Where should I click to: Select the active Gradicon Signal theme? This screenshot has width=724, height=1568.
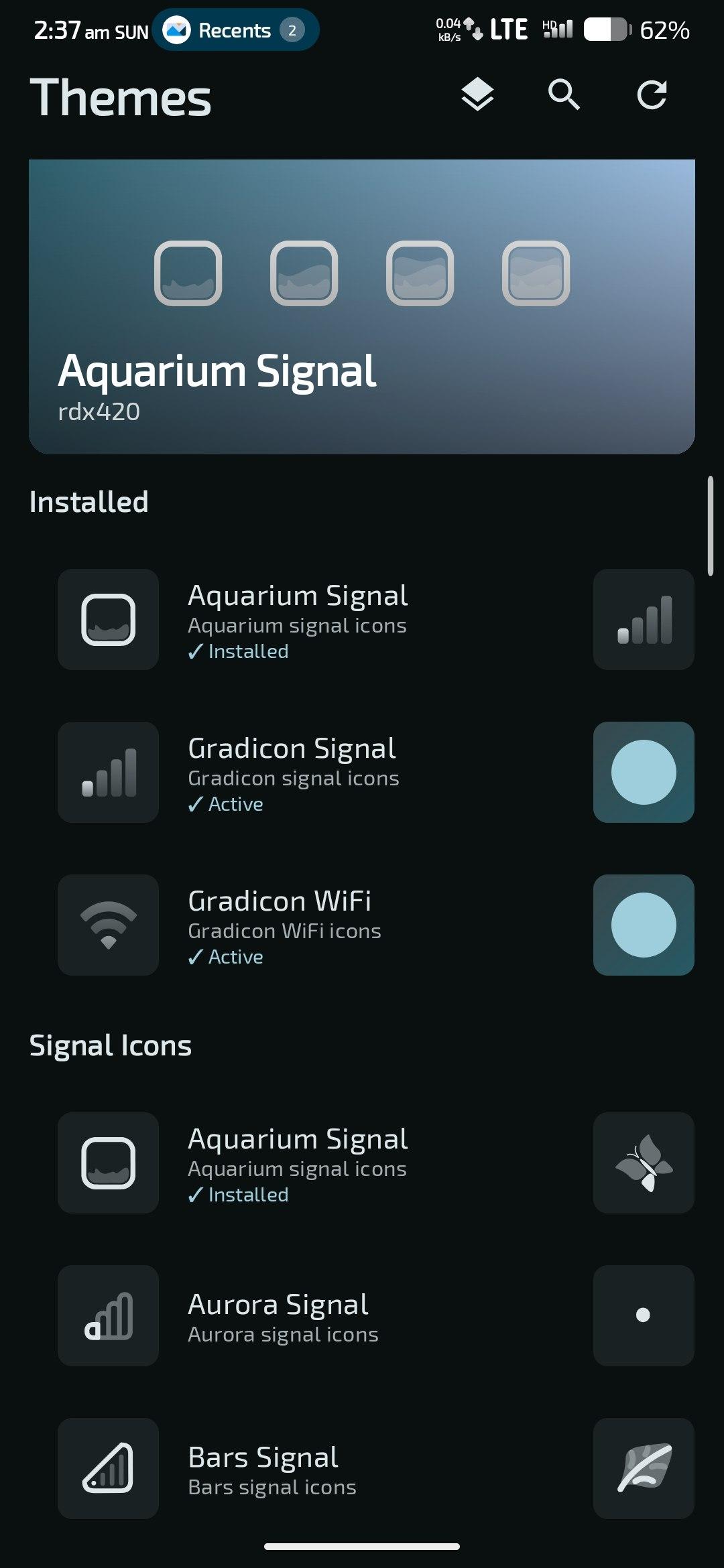pos(292,773)
